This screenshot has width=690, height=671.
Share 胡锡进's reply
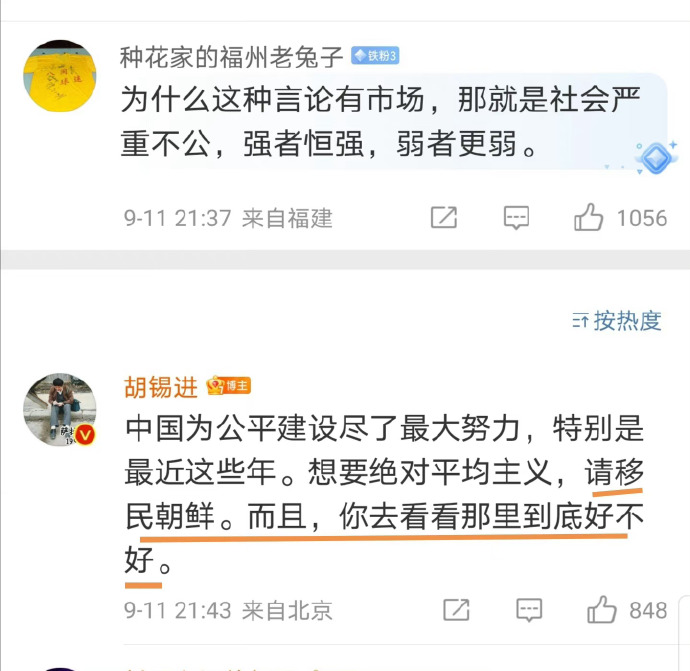coord(456,609)
